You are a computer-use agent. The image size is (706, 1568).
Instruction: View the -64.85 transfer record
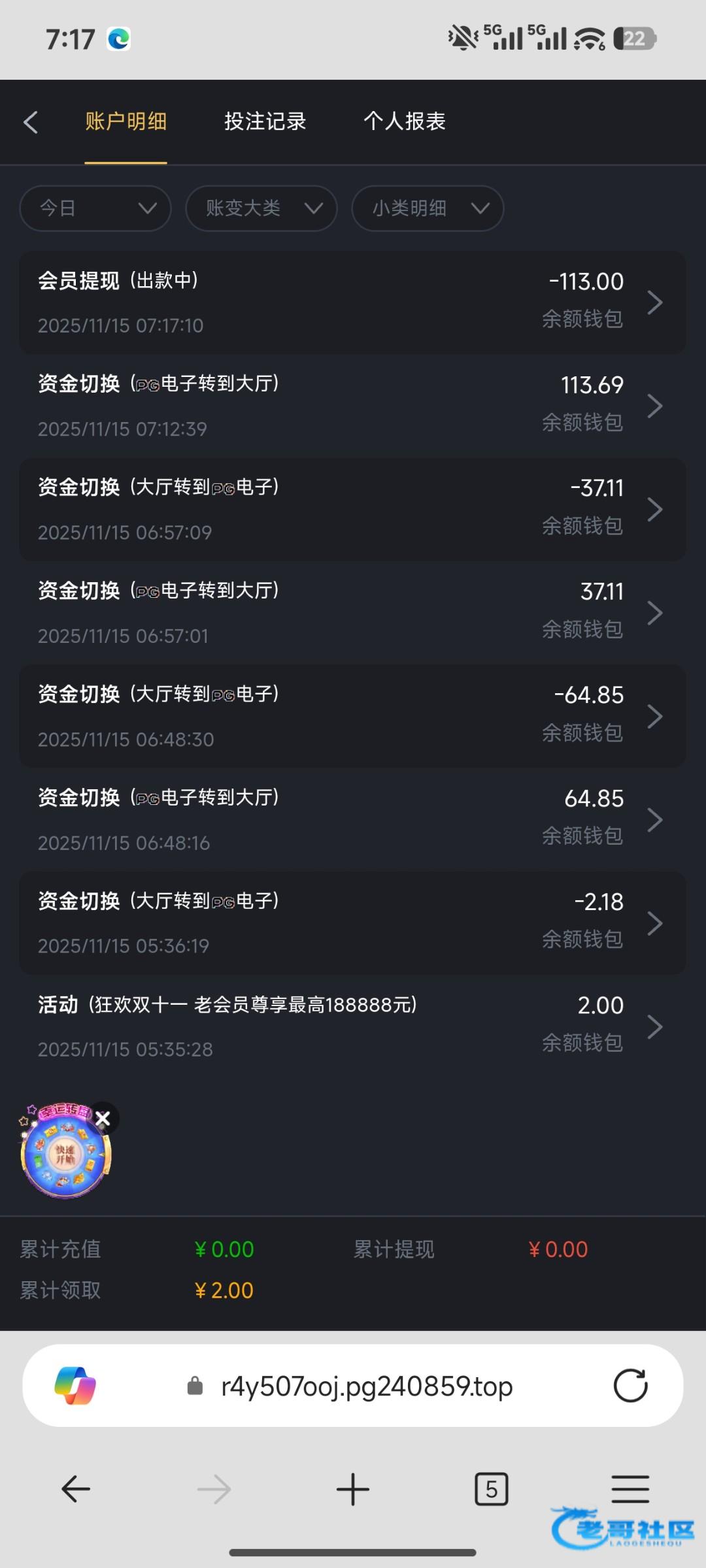click(353, 716)
